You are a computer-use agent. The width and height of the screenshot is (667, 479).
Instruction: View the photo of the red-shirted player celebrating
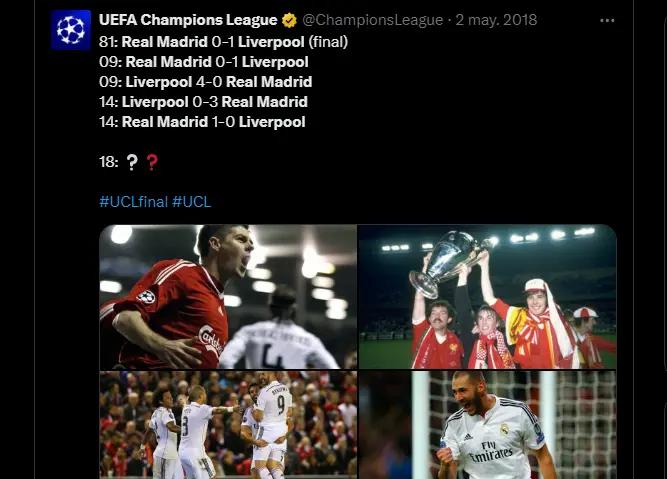[228, 297]
